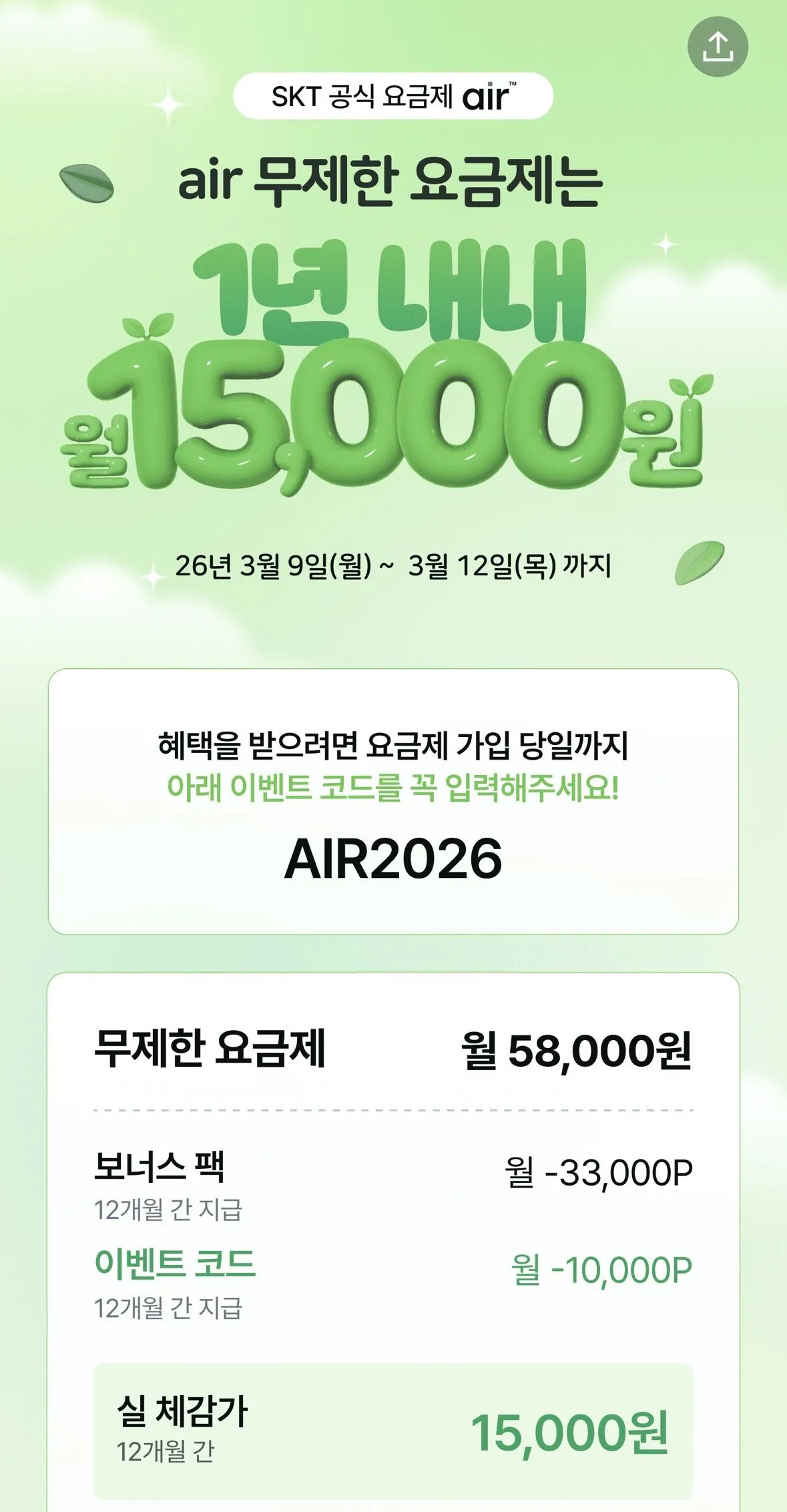Tap the event period date text

tap(393, 564)
